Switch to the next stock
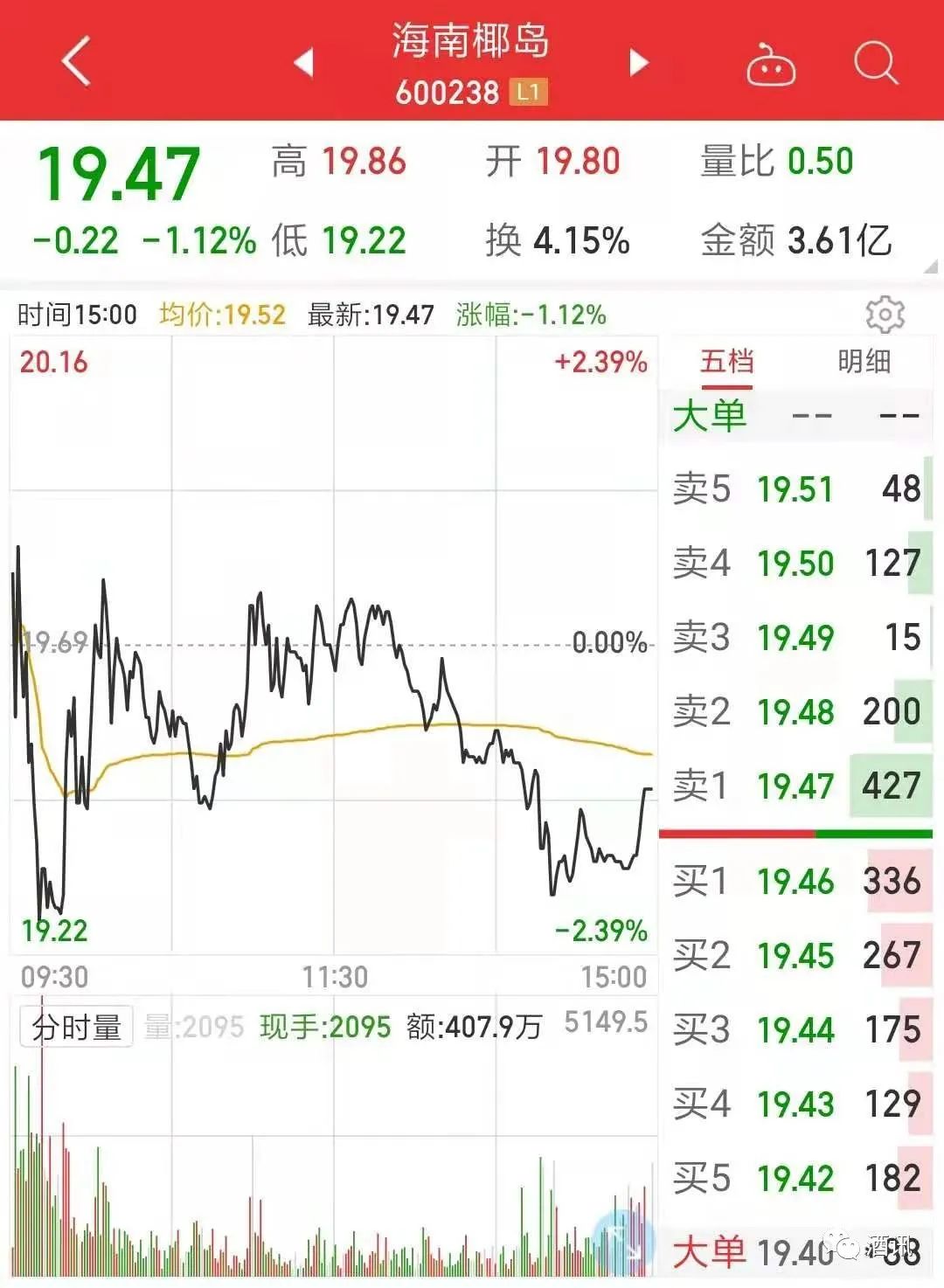This screenshot has height=1288, width=944. click(x=639, y=63)
